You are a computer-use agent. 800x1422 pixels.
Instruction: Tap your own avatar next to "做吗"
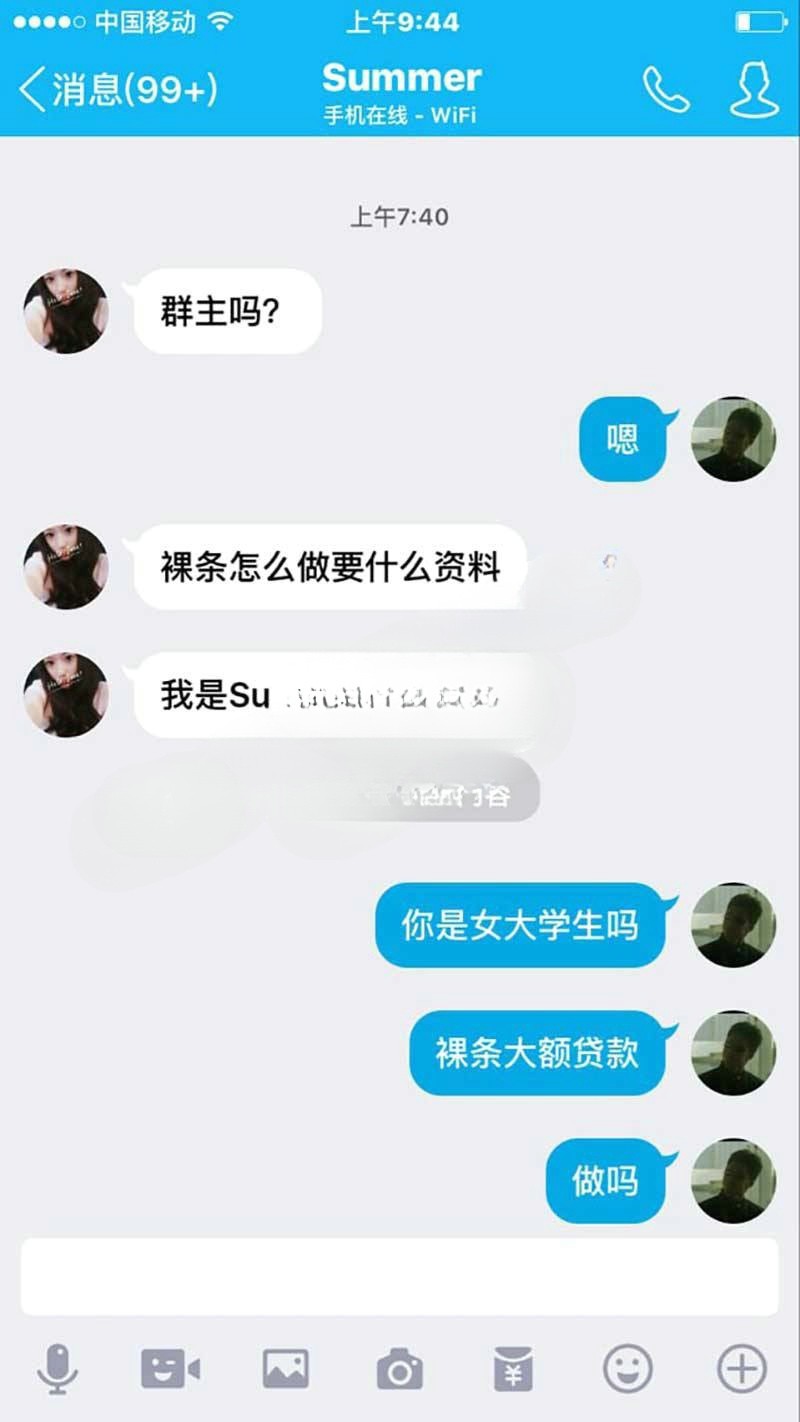[734, 1180]
